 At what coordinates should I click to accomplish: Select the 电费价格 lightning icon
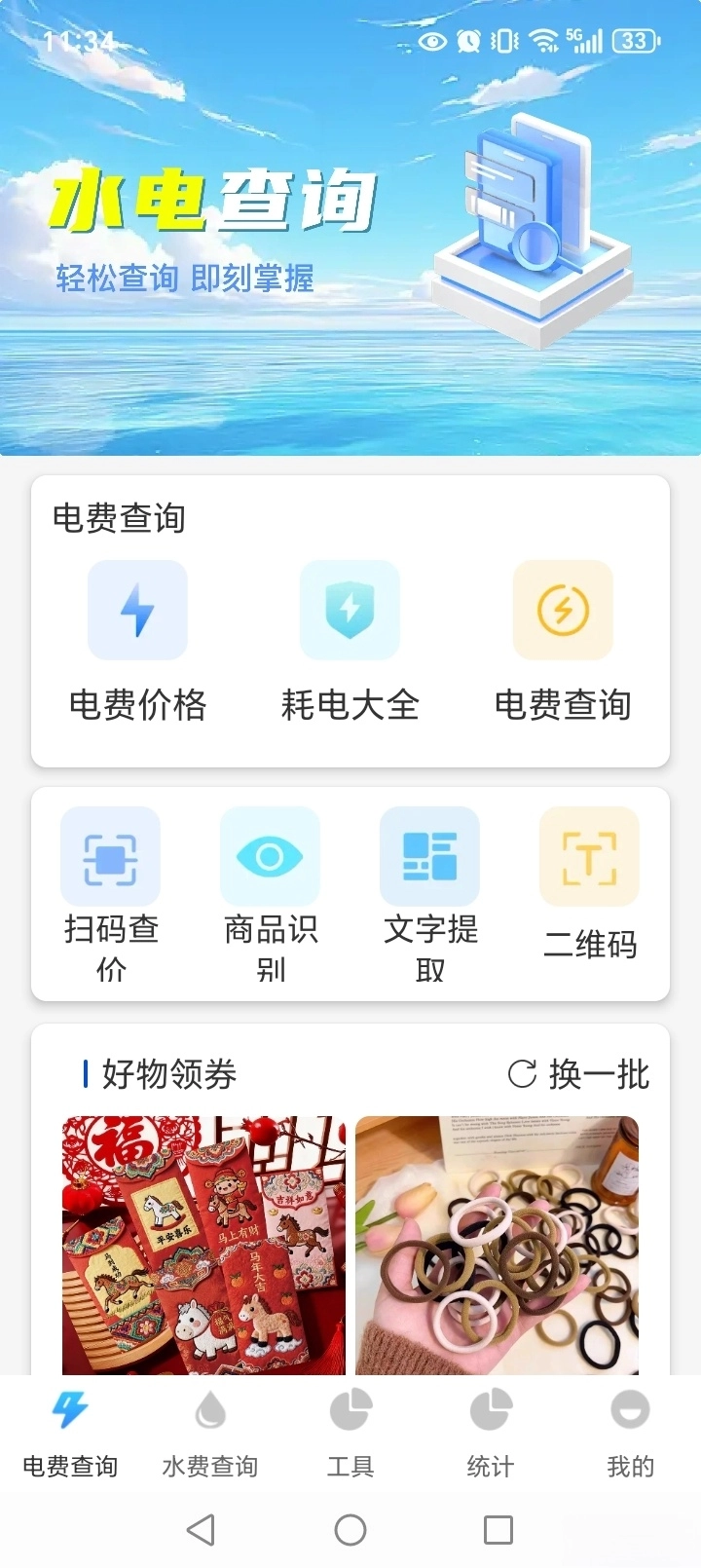(x=136, y=610)
